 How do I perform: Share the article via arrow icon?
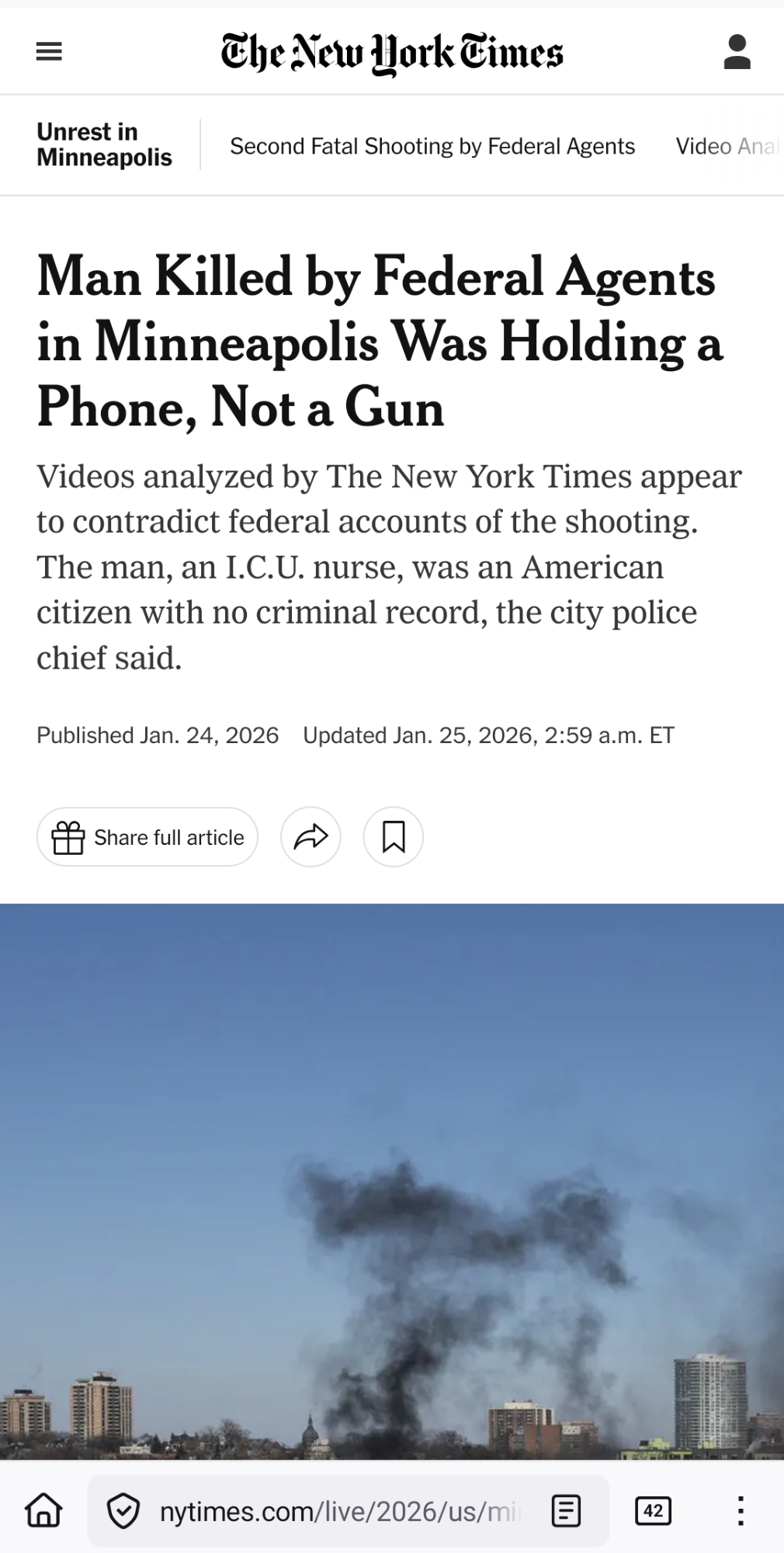[310, 837]
